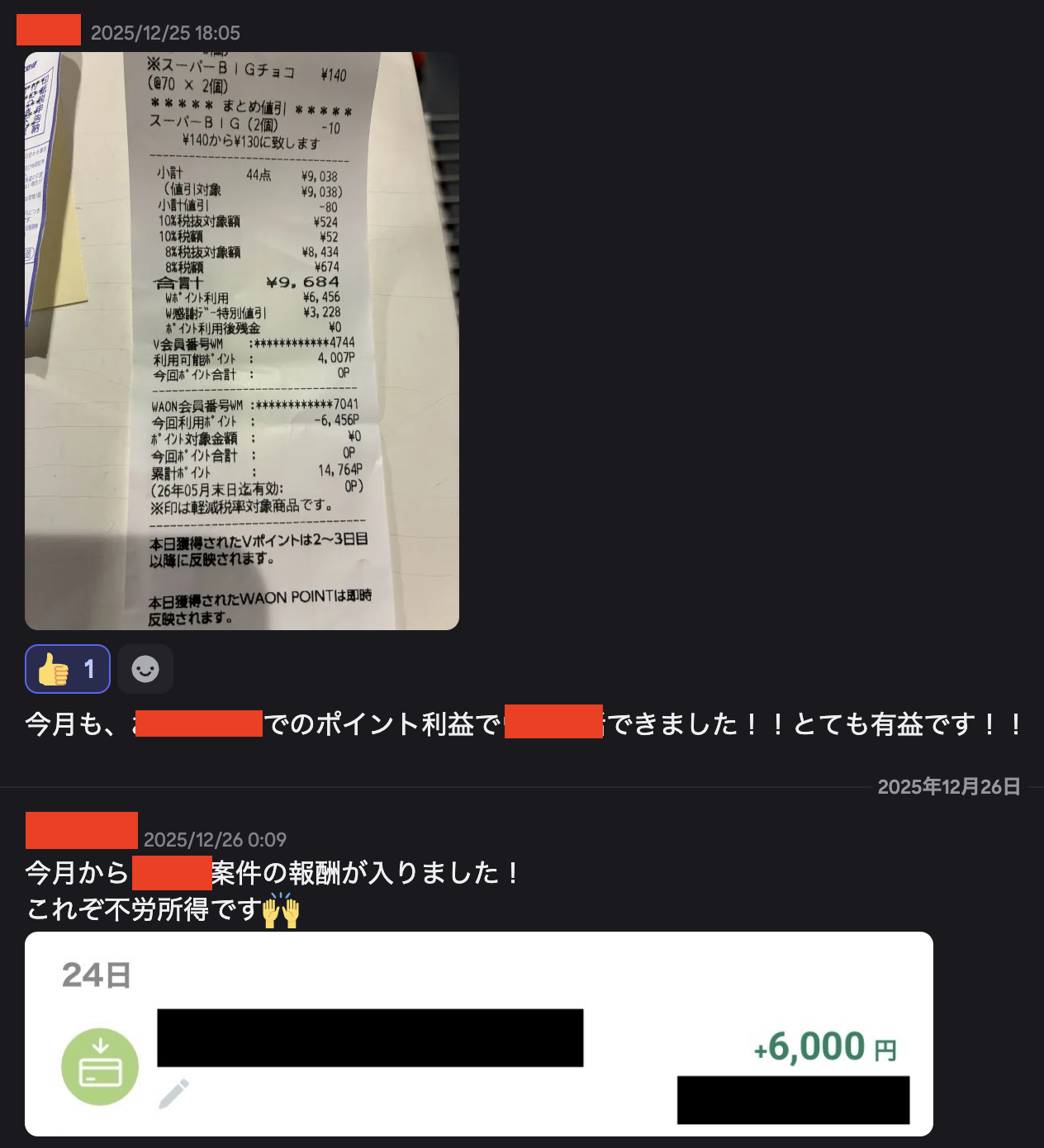Image resolution: width=1044 pixels, height=1148 pixels.
Task: Add a new emoji reaction
Action: click(x=145, y=669)
